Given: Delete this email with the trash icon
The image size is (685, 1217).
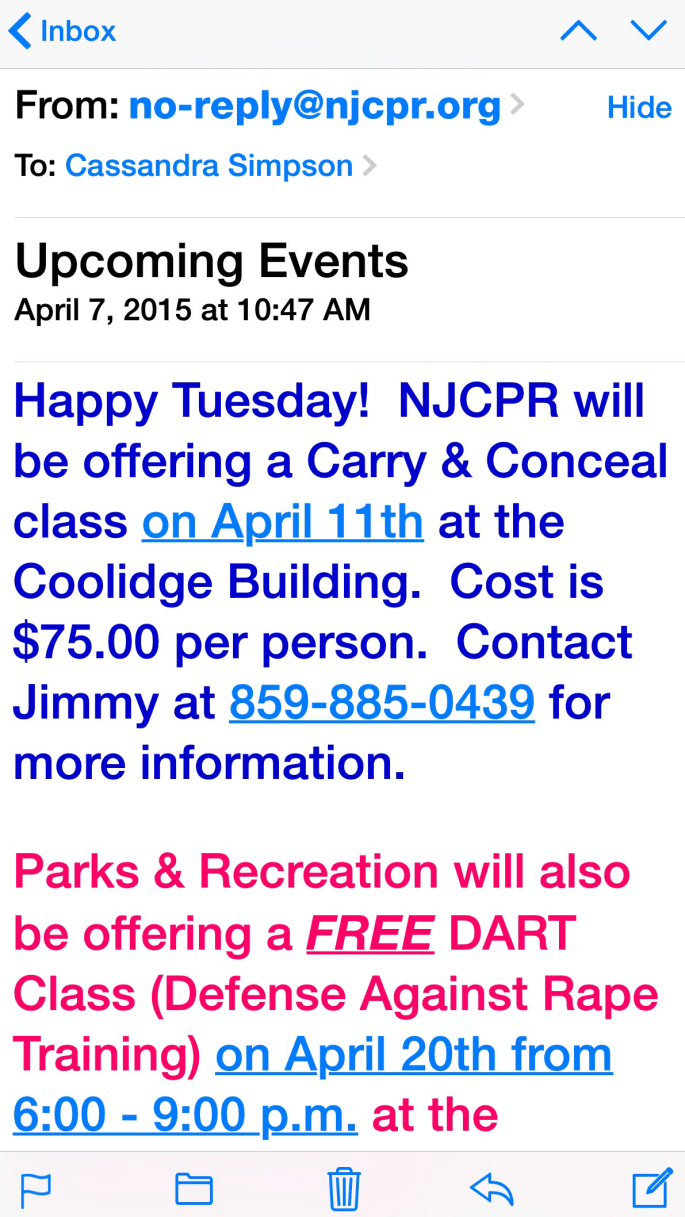Looking at the screenshot, I should (343, 1188).
